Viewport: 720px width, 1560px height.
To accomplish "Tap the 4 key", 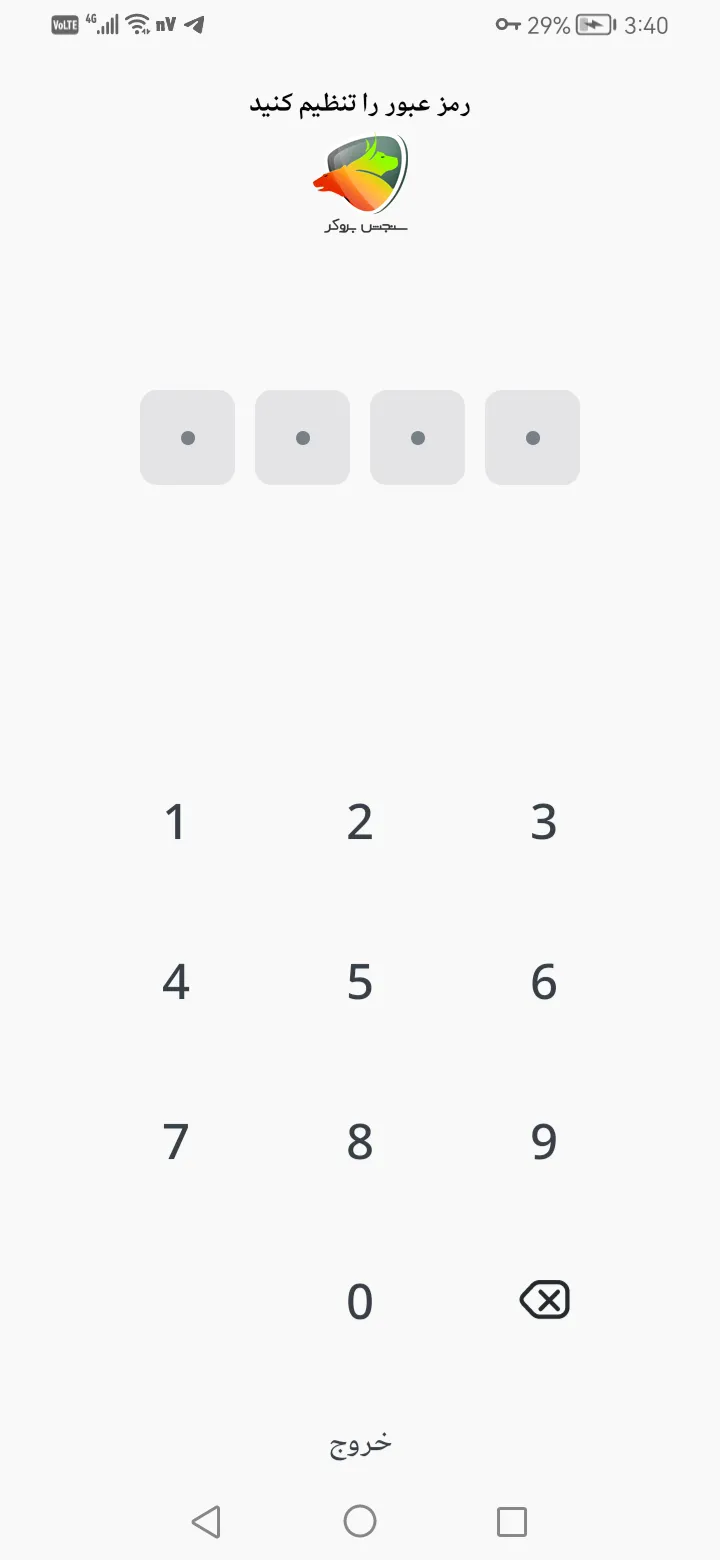I will pos(175,982).
